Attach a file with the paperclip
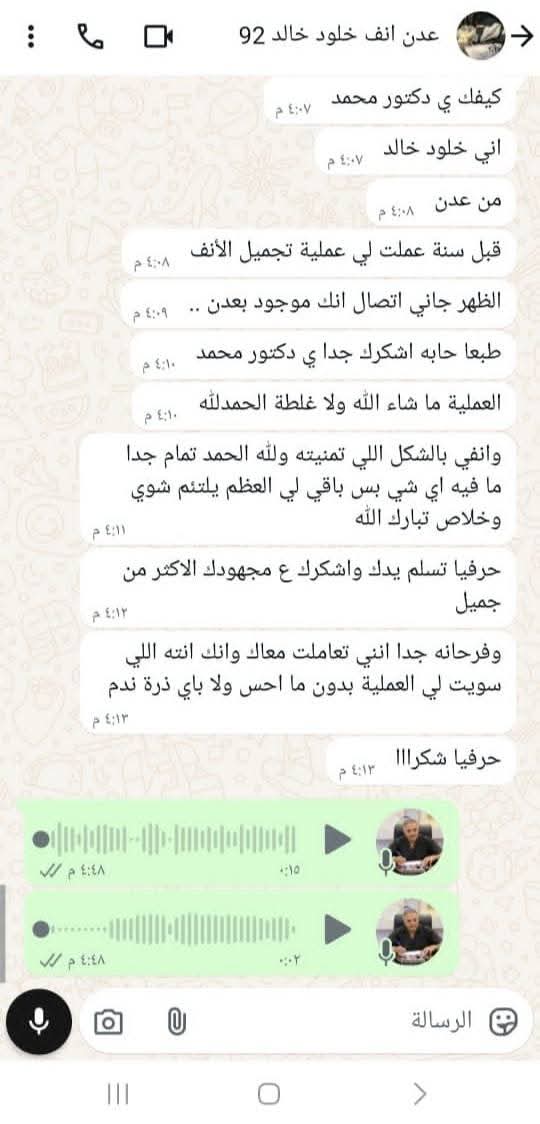The image size is (540, 1124). [176, 1022]
